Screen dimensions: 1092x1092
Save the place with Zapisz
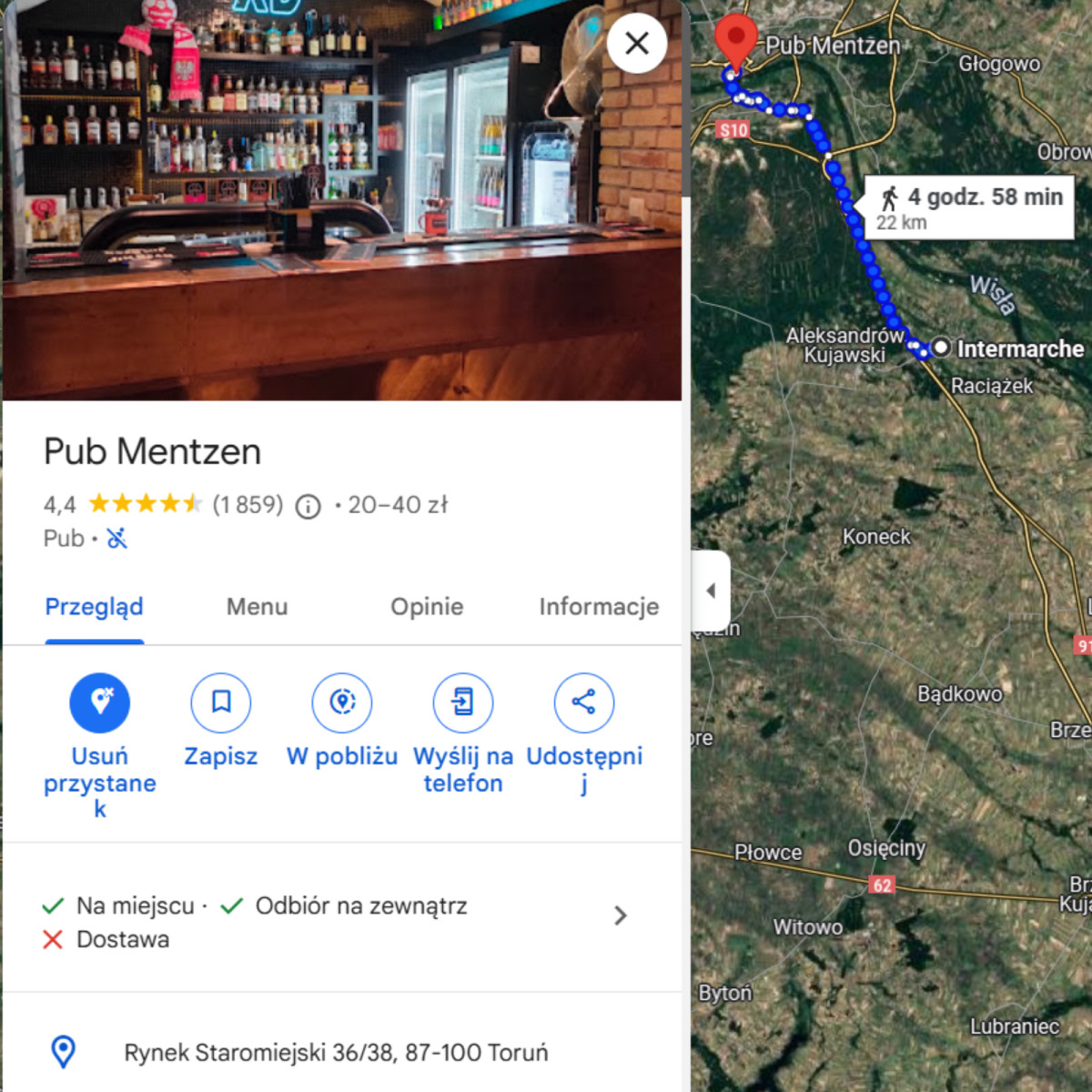[x=220, y=703]
